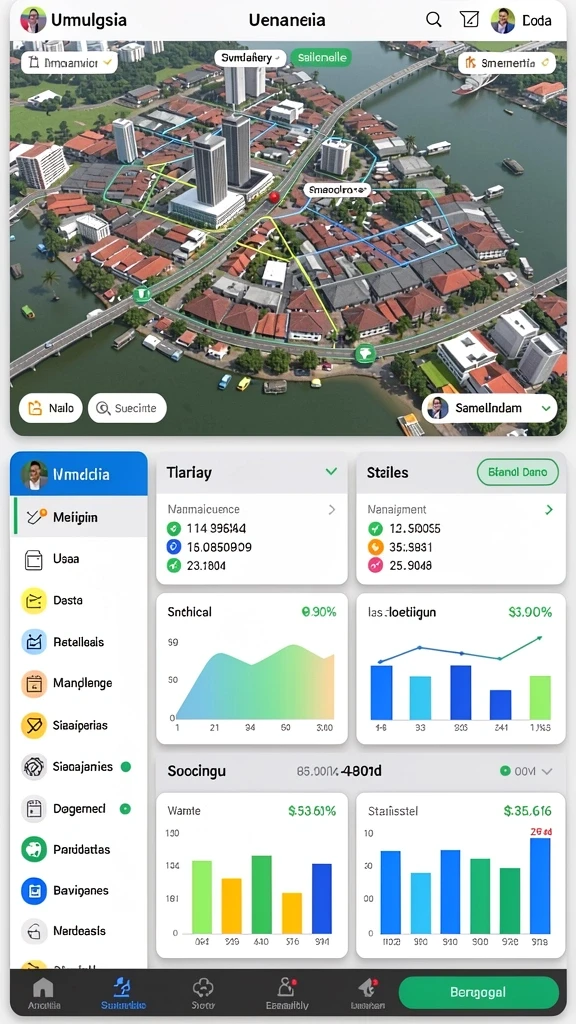576x1024 pixels.
Task: Open the Nanagiment row arrow
Action: [x=549, y=509]
